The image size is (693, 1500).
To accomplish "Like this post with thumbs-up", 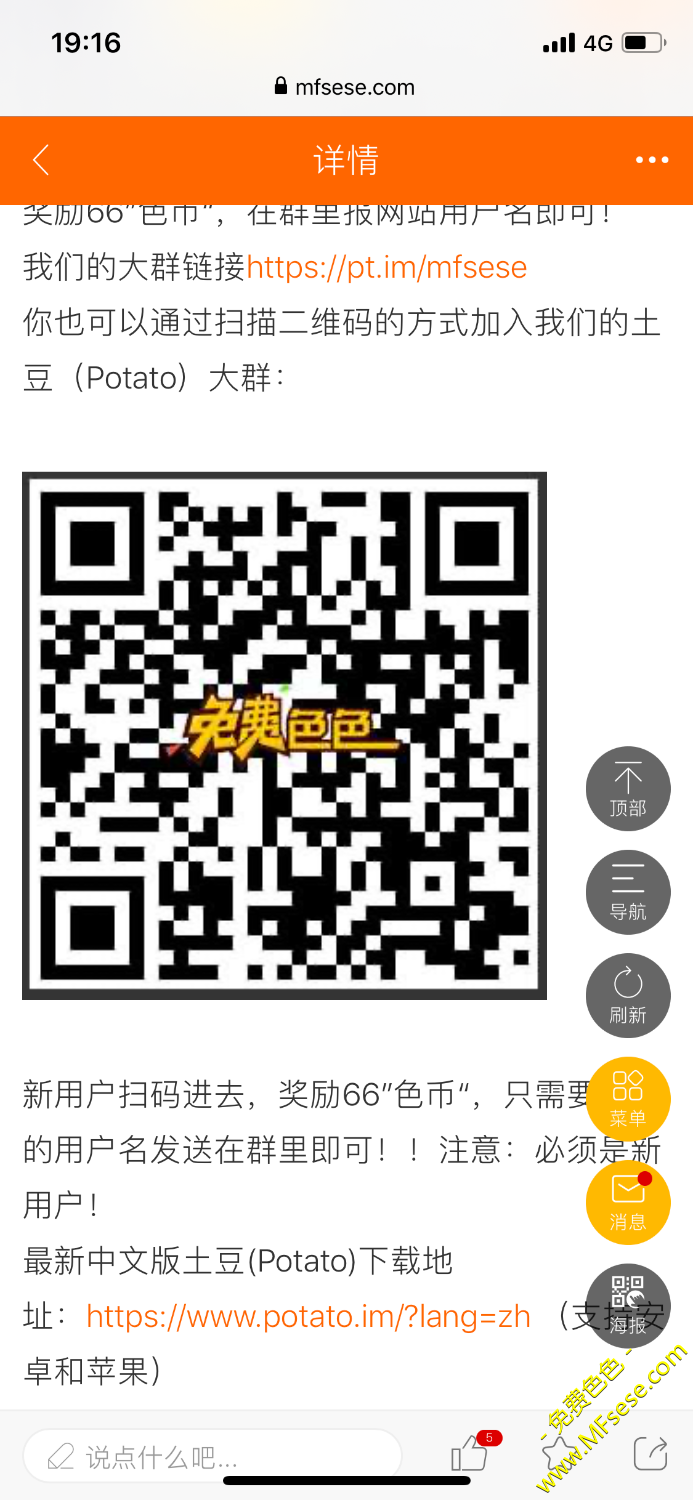I will tap(469, 1454).
